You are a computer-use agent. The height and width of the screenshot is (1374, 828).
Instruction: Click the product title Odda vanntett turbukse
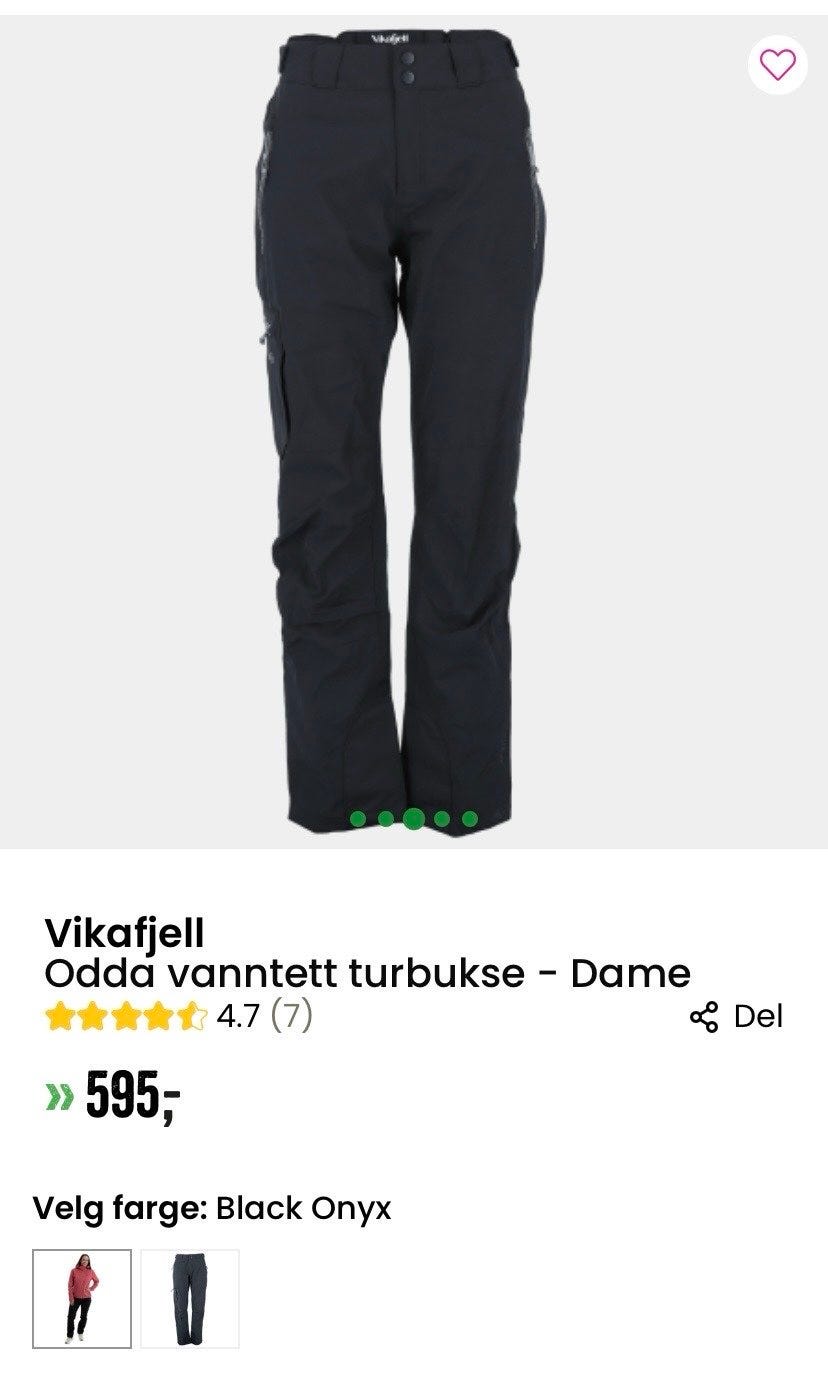tap(367, 972)
